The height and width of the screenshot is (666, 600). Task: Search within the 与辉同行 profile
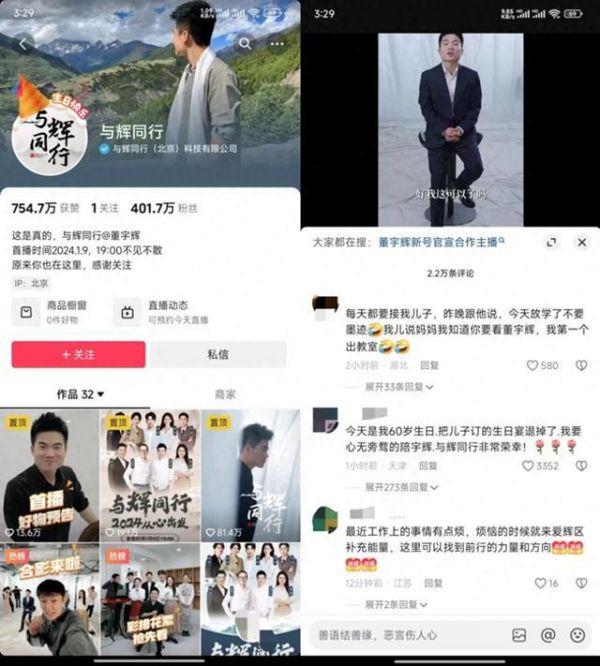point(246,45)
